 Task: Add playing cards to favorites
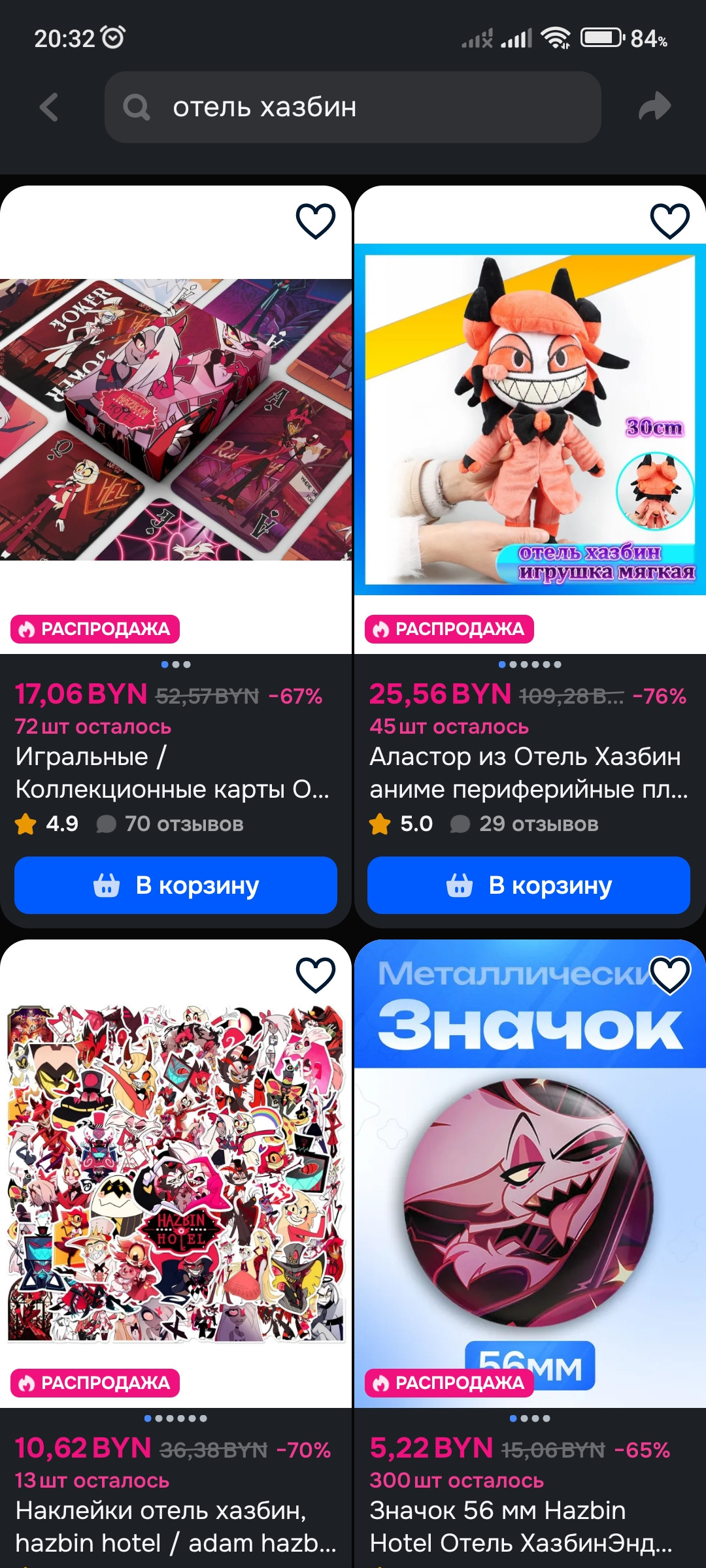point(316,221)
